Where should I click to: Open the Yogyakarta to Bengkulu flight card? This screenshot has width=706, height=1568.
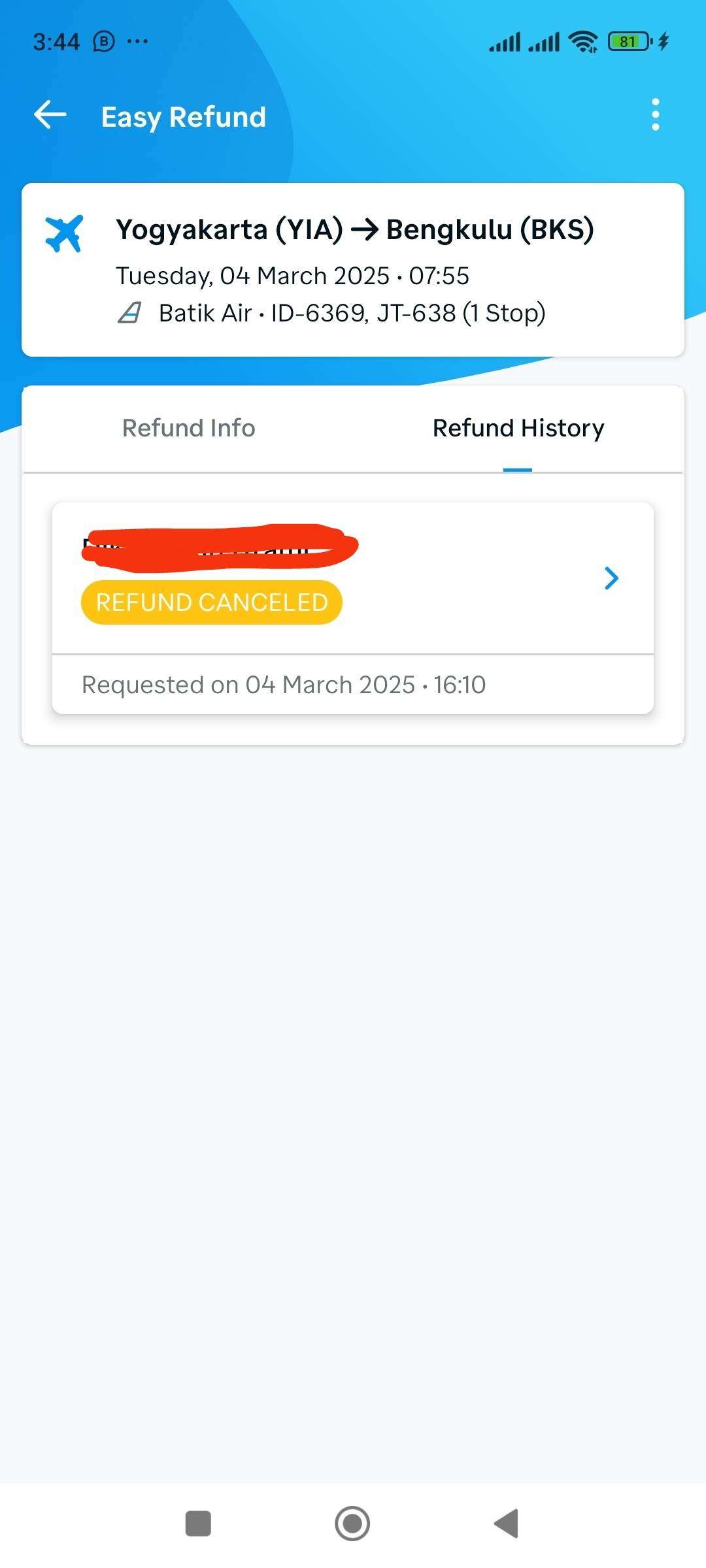[353, 270]
